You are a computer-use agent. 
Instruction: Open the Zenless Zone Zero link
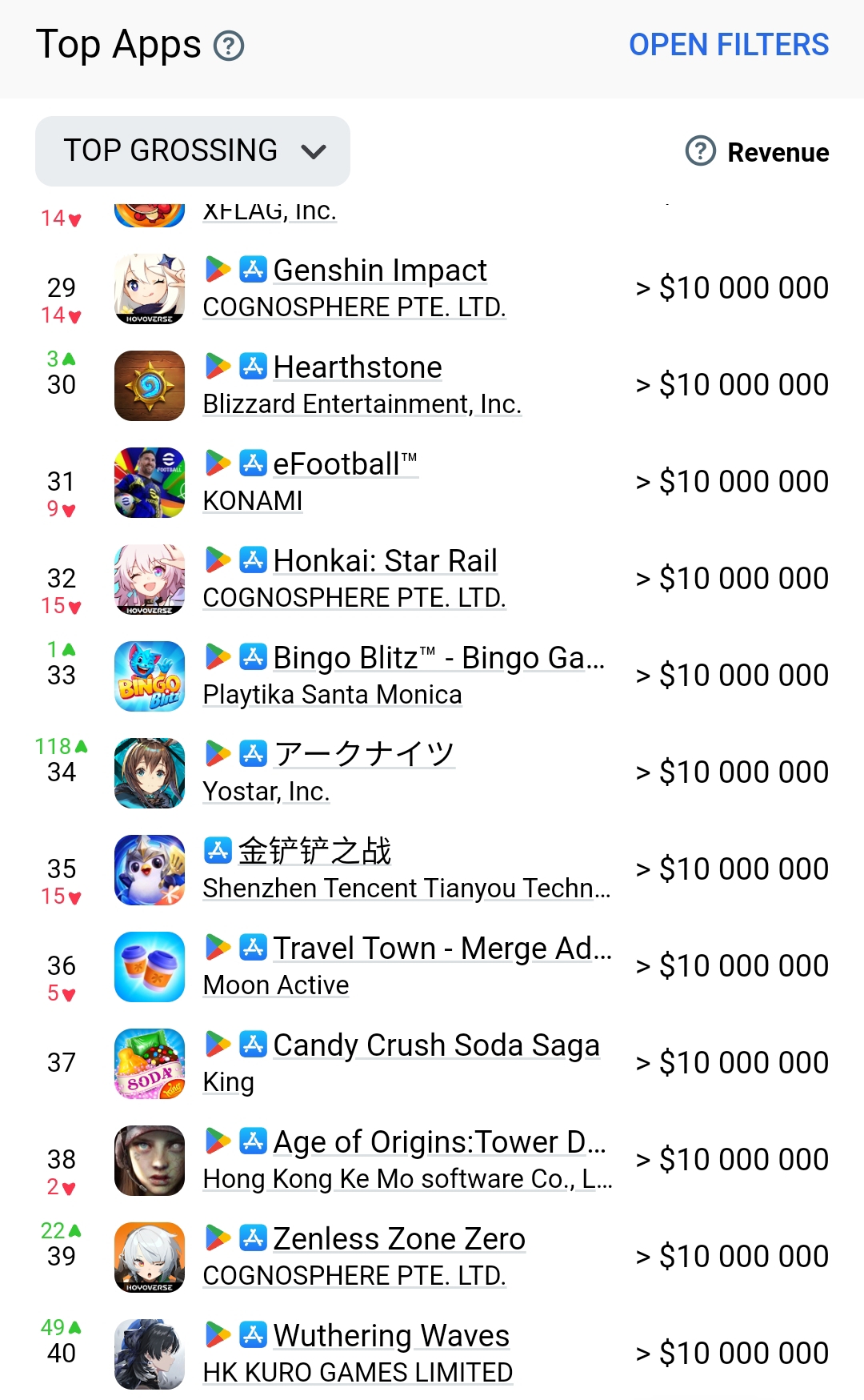click(x=399, y=1239)
